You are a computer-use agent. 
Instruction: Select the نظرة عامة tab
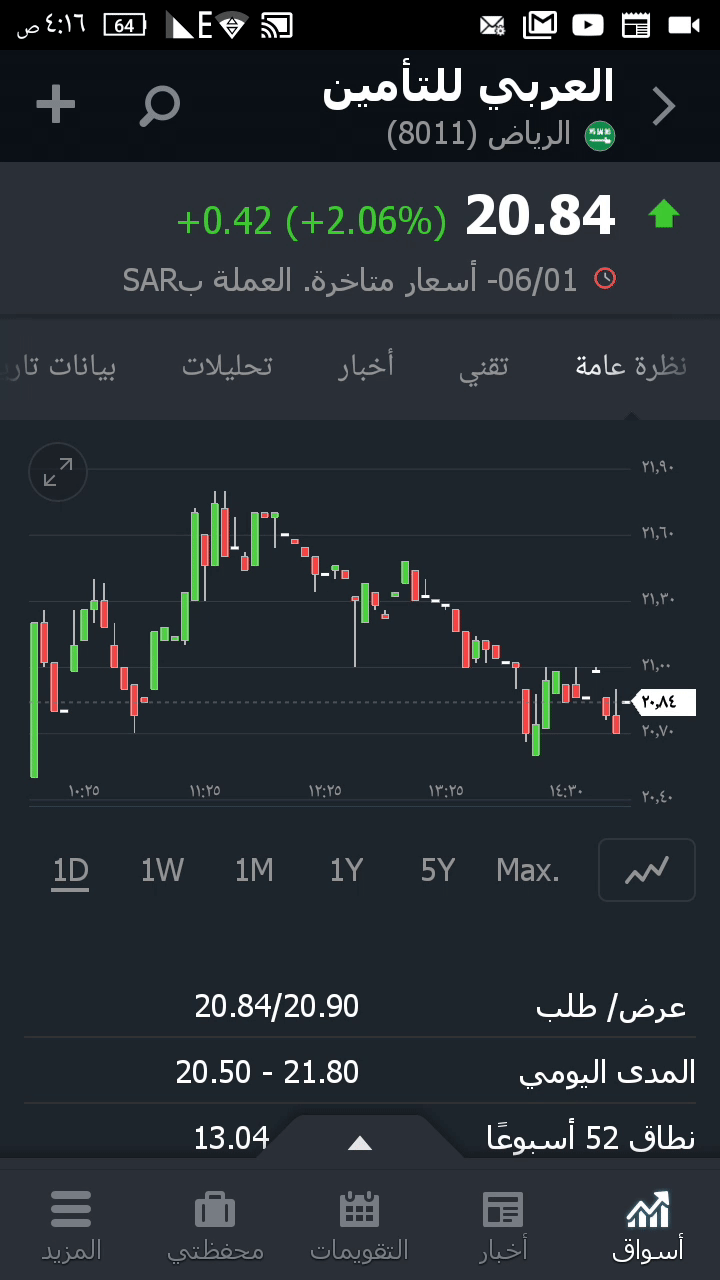pos(631,366)
